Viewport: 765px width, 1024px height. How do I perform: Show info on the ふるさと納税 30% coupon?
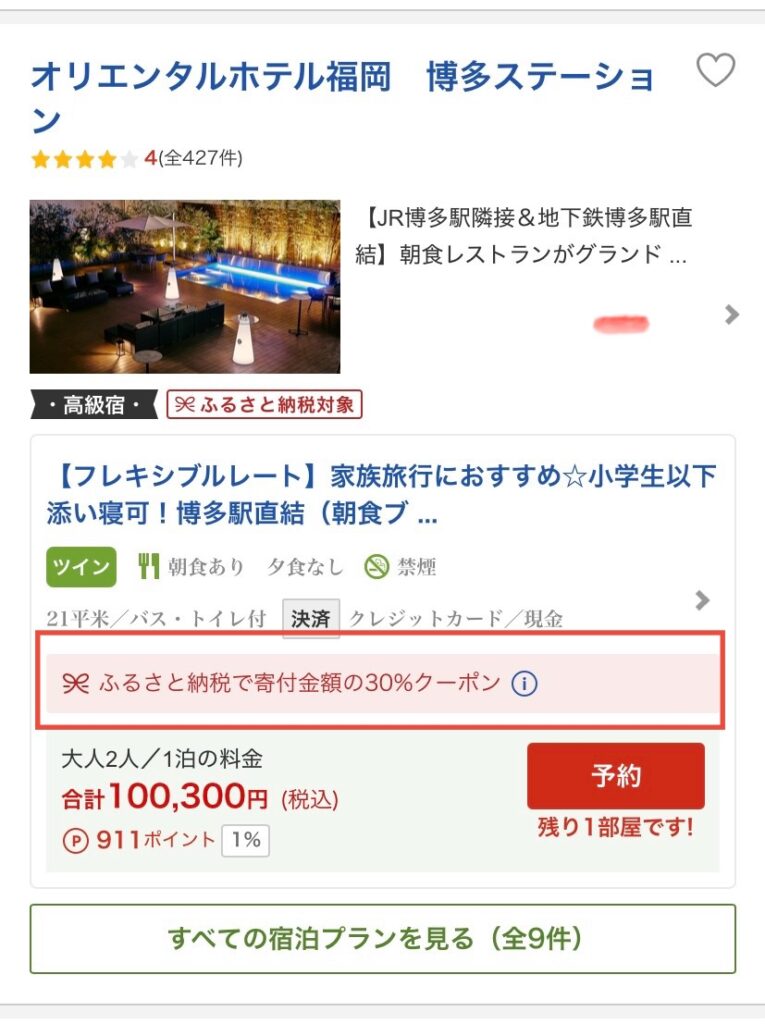525,684
